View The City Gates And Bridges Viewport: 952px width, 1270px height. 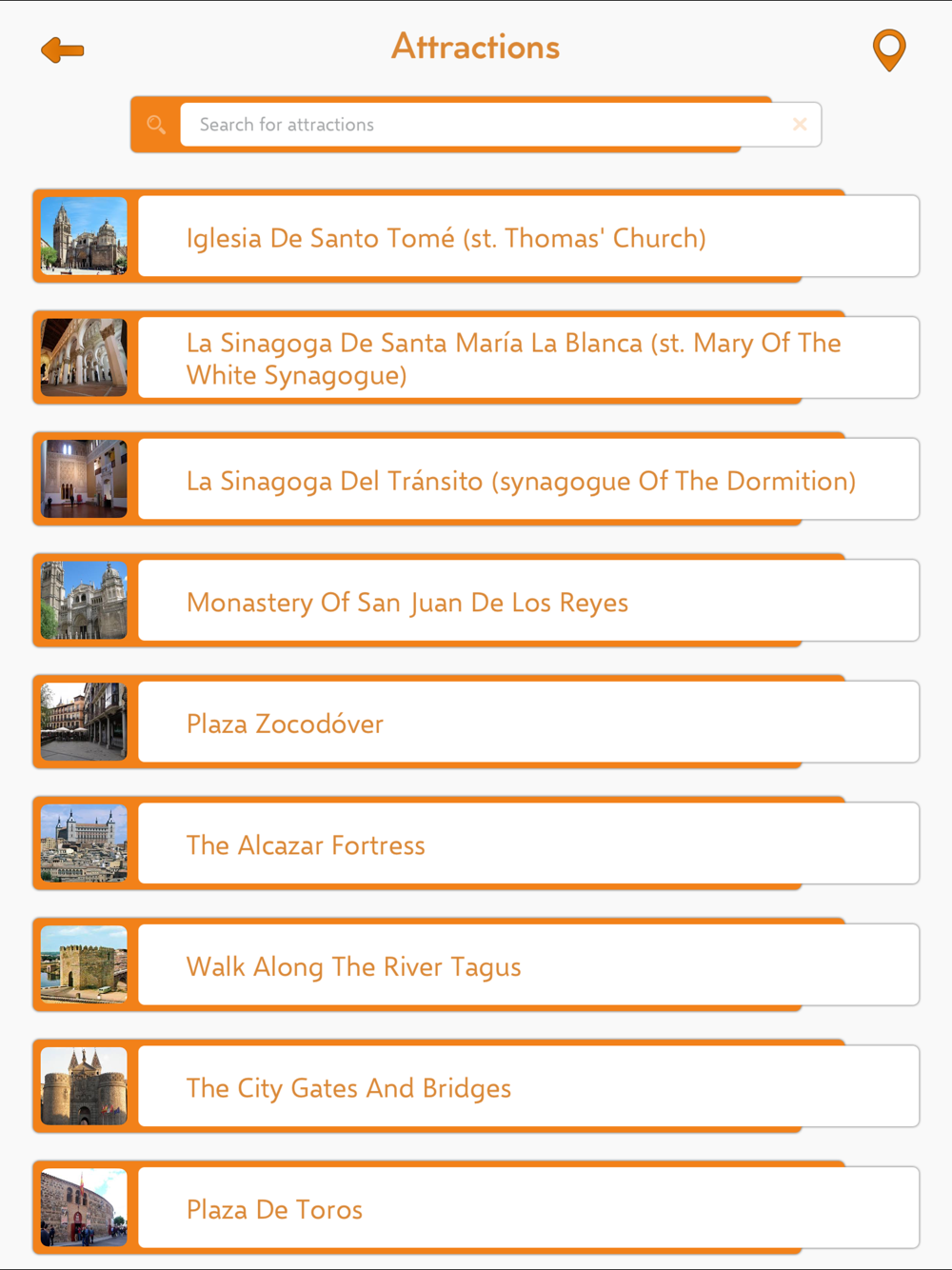476,1087
